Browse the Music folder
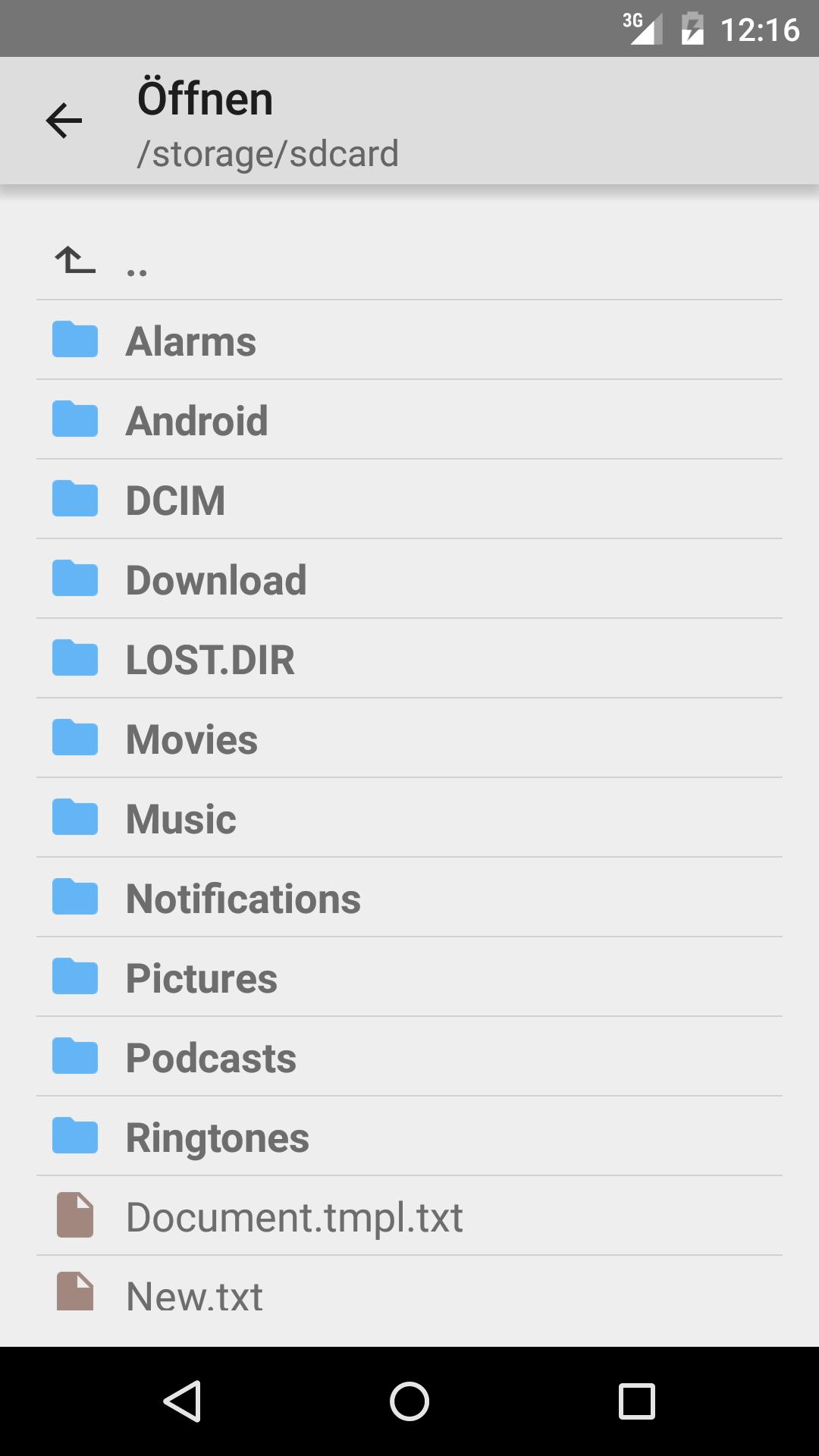 pos(409,817)
